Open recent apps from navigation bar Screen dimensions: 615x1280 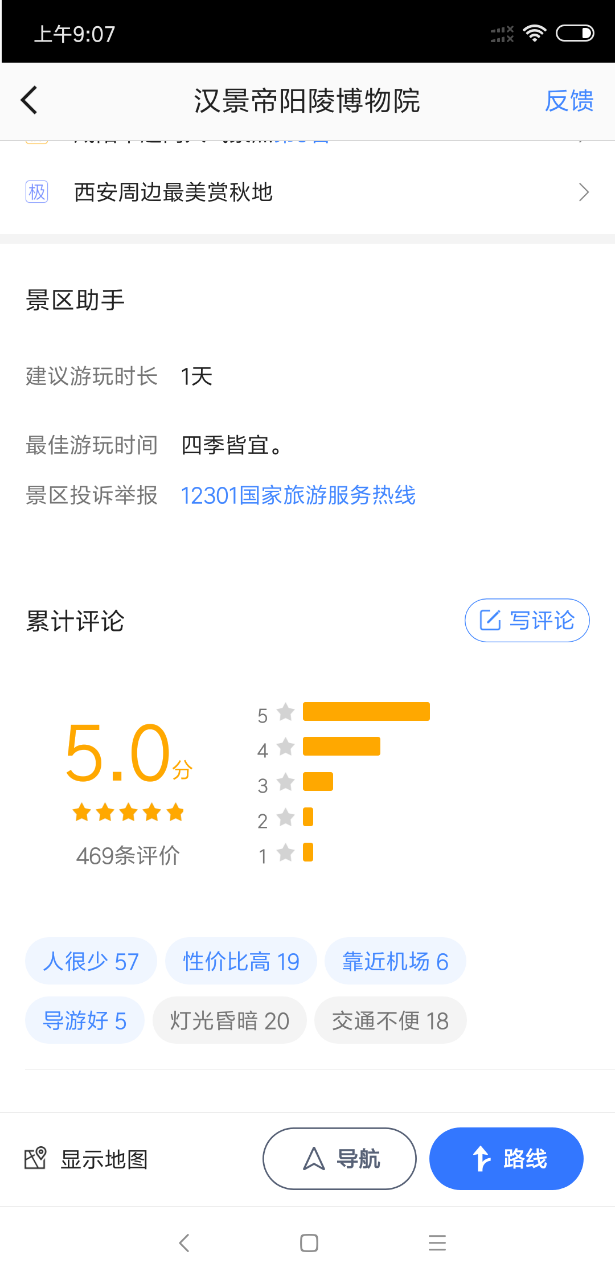[437, 1243]
